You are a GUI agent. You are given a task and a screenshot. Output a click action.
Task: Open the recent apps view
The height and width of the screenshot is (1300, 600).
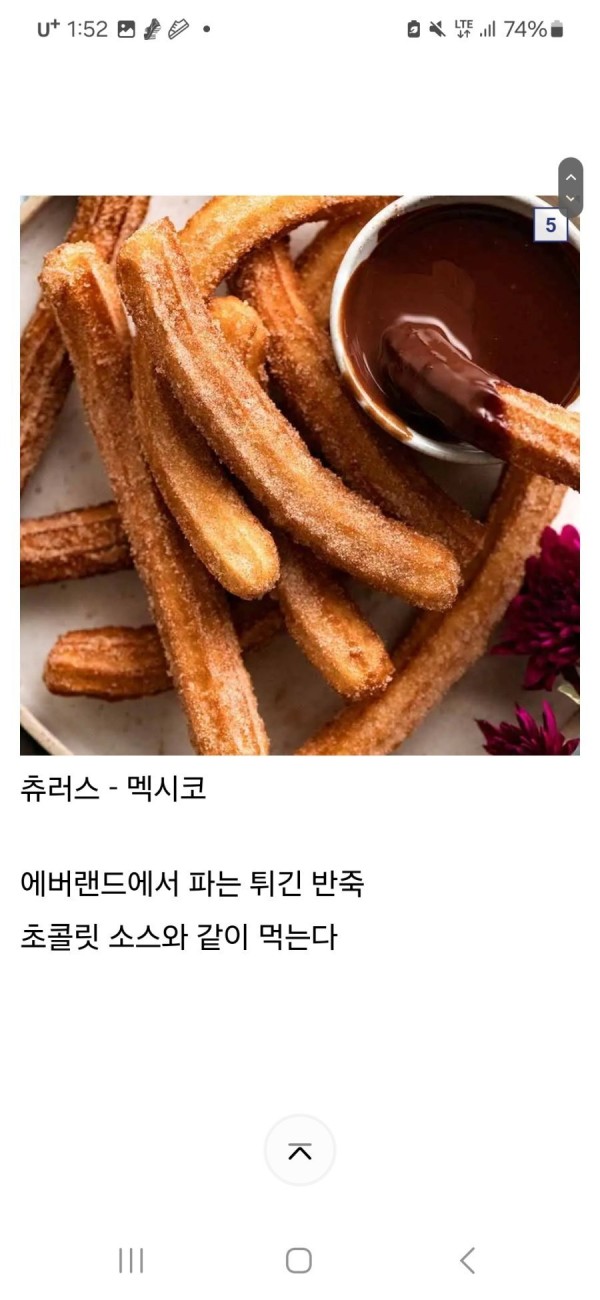point(131,1261)
